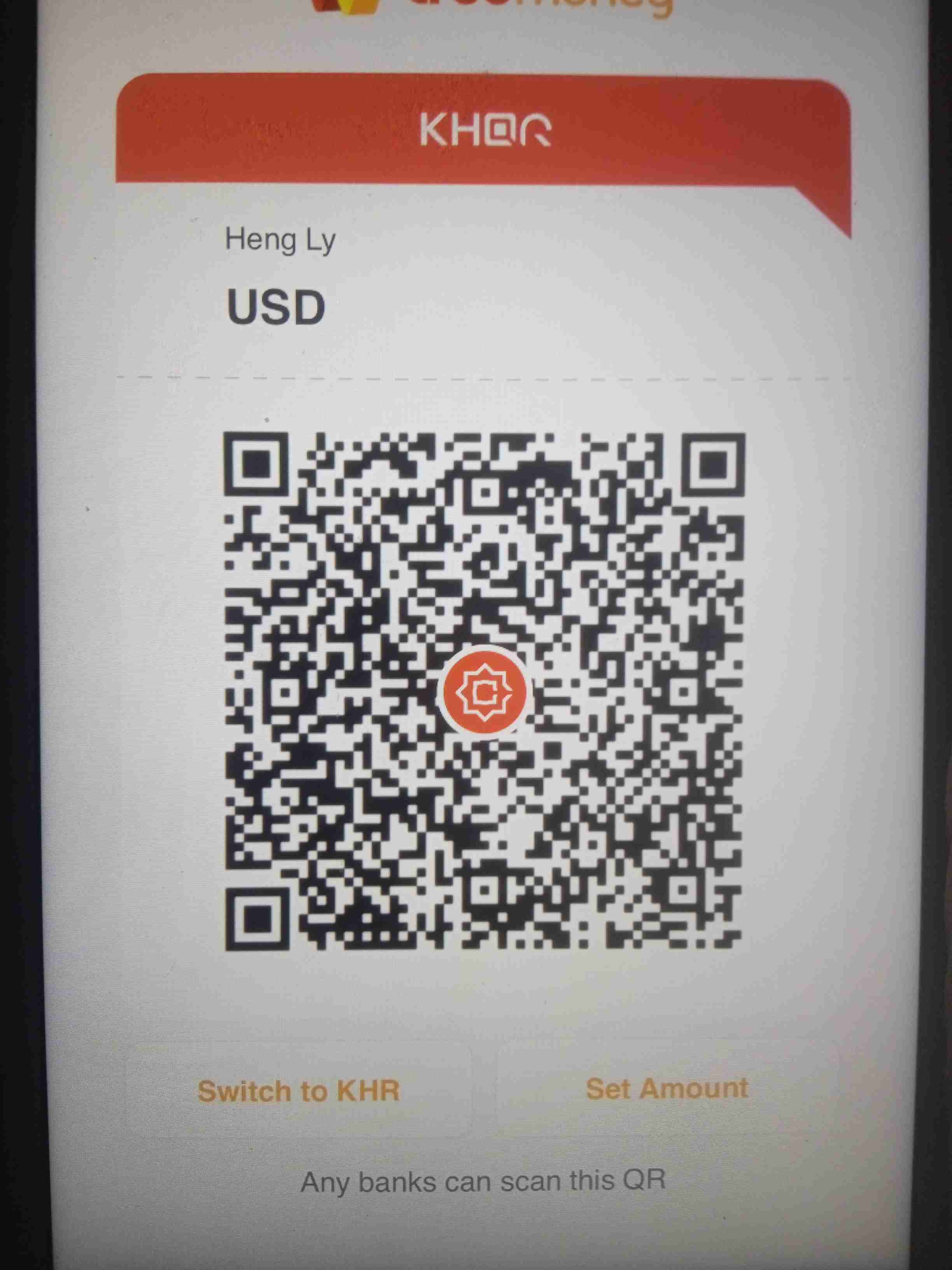This screenshot has height=1270, width=952.
Task: Open Set Amount for this QR
Action: coord(667,1089)
